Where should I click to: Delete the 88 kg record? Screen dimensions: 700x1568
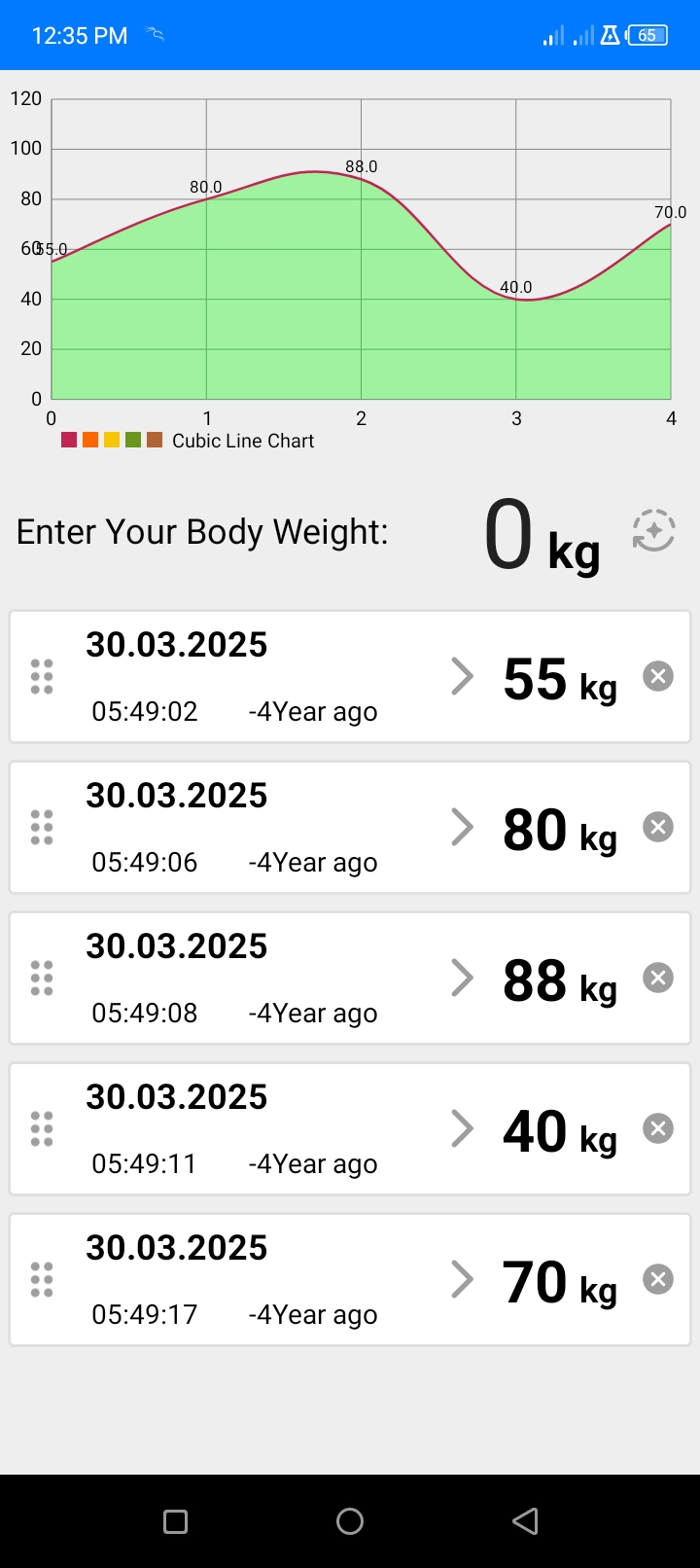tap(658, 978)
